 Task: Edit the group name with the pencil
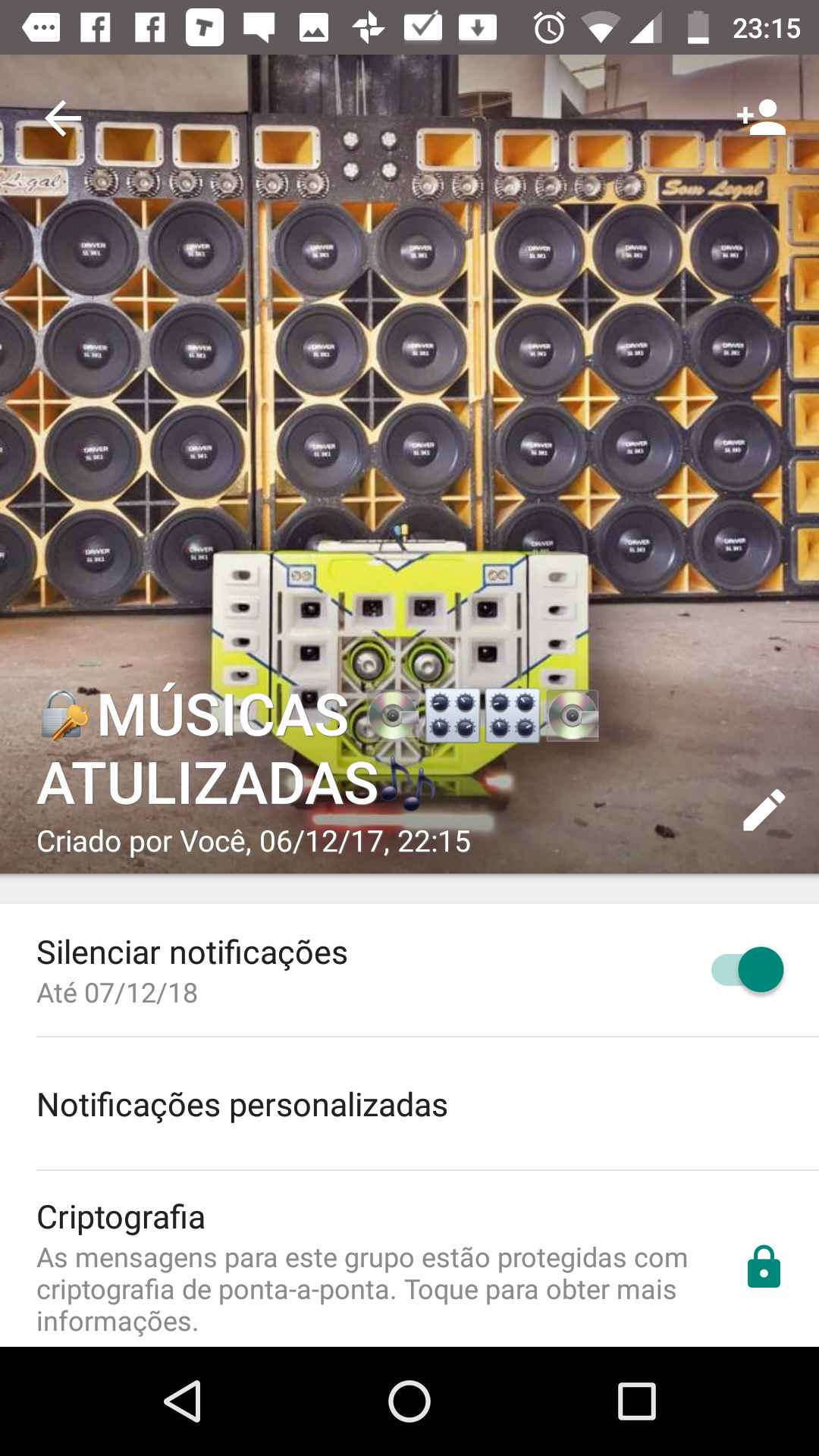[x=764, y=810]
